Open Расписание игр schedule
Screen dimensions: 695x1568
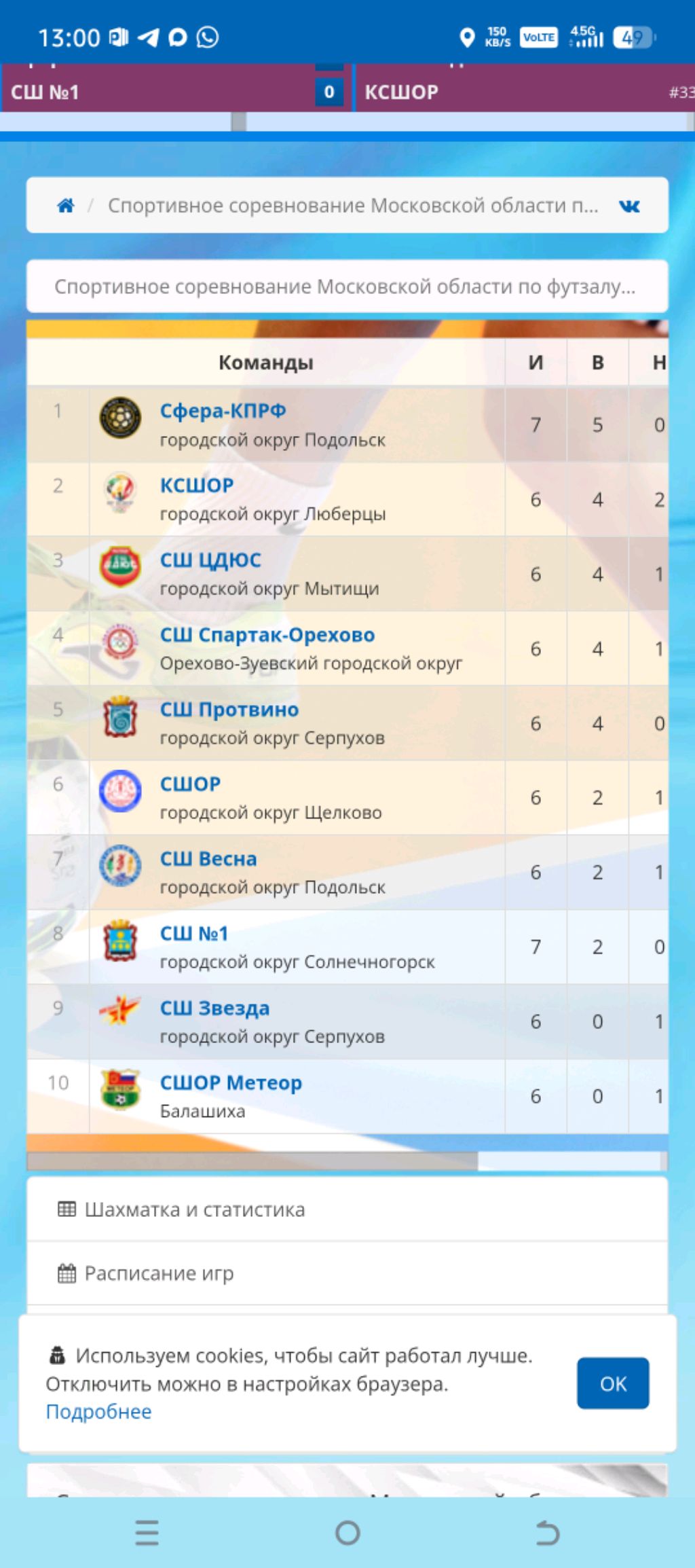pos(159,1273)
